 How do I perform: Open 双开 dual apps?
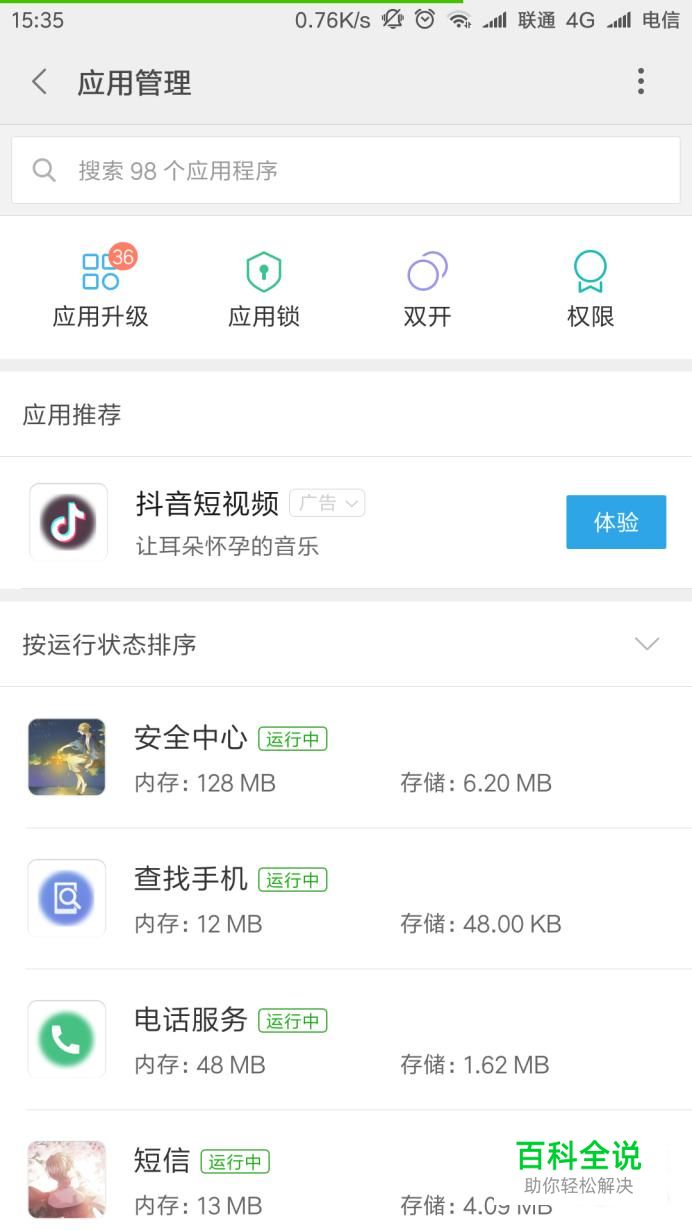427,289
